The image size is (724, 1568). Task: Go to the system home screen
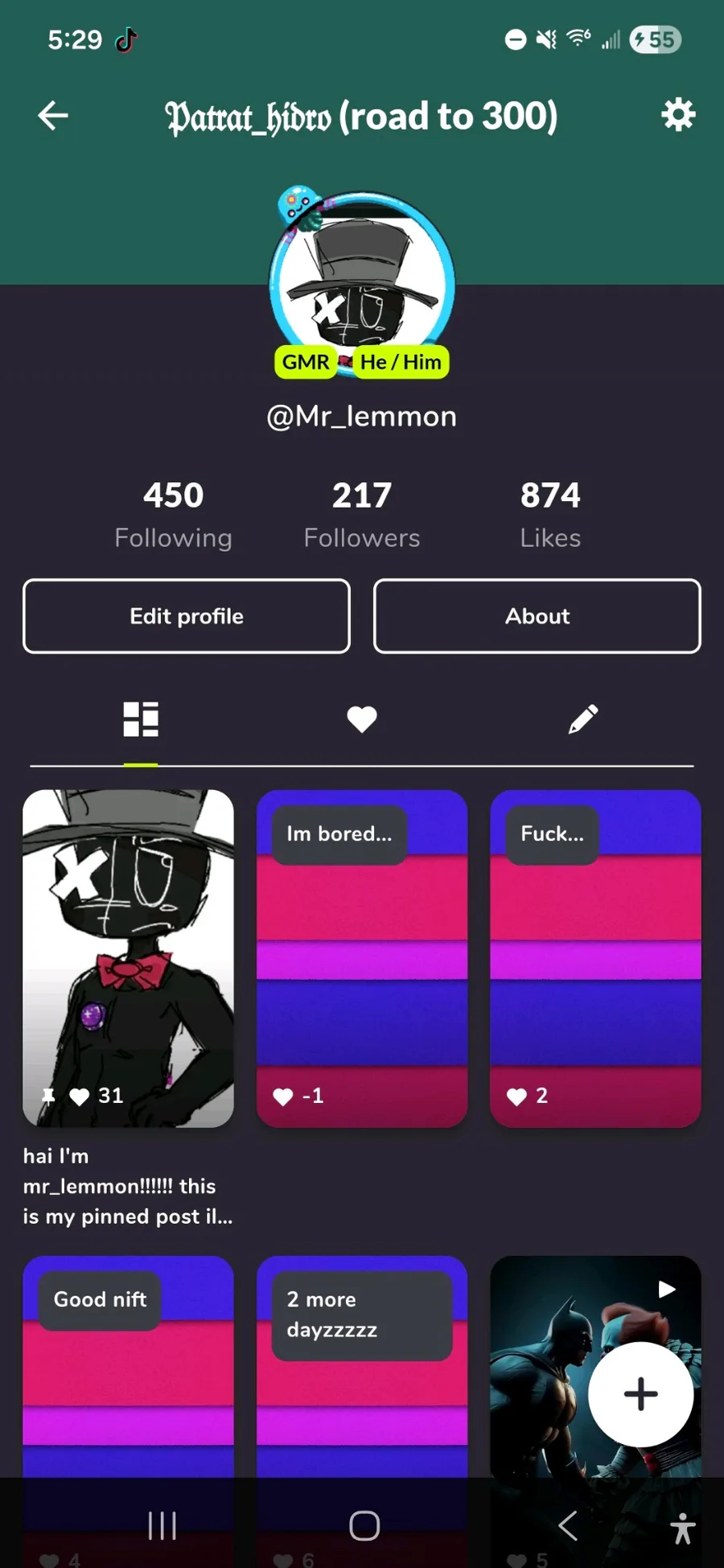[x=364, y=1525]
